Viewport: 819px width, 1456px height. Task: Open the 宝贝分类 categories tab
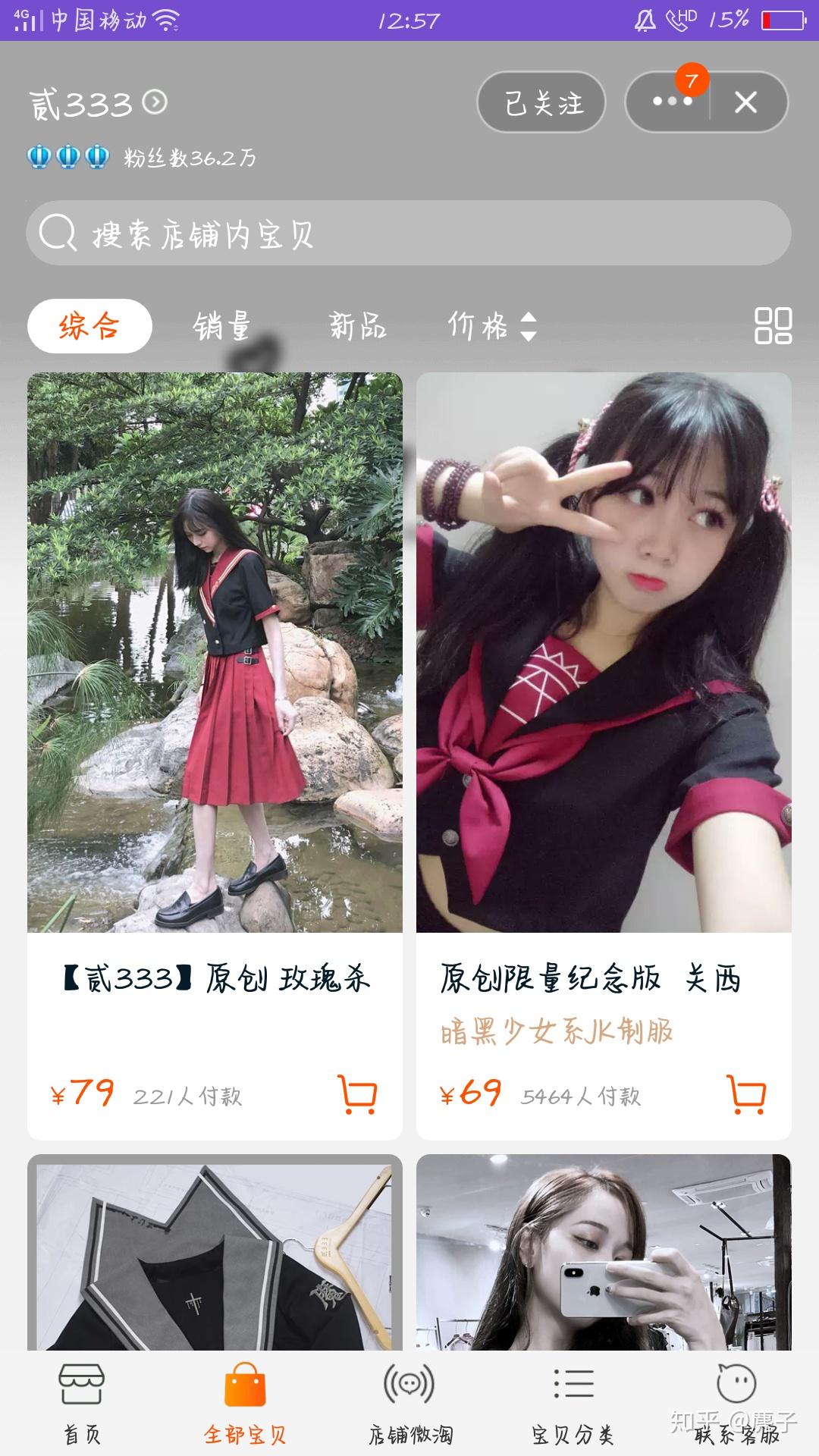[x=573, y=1403]
